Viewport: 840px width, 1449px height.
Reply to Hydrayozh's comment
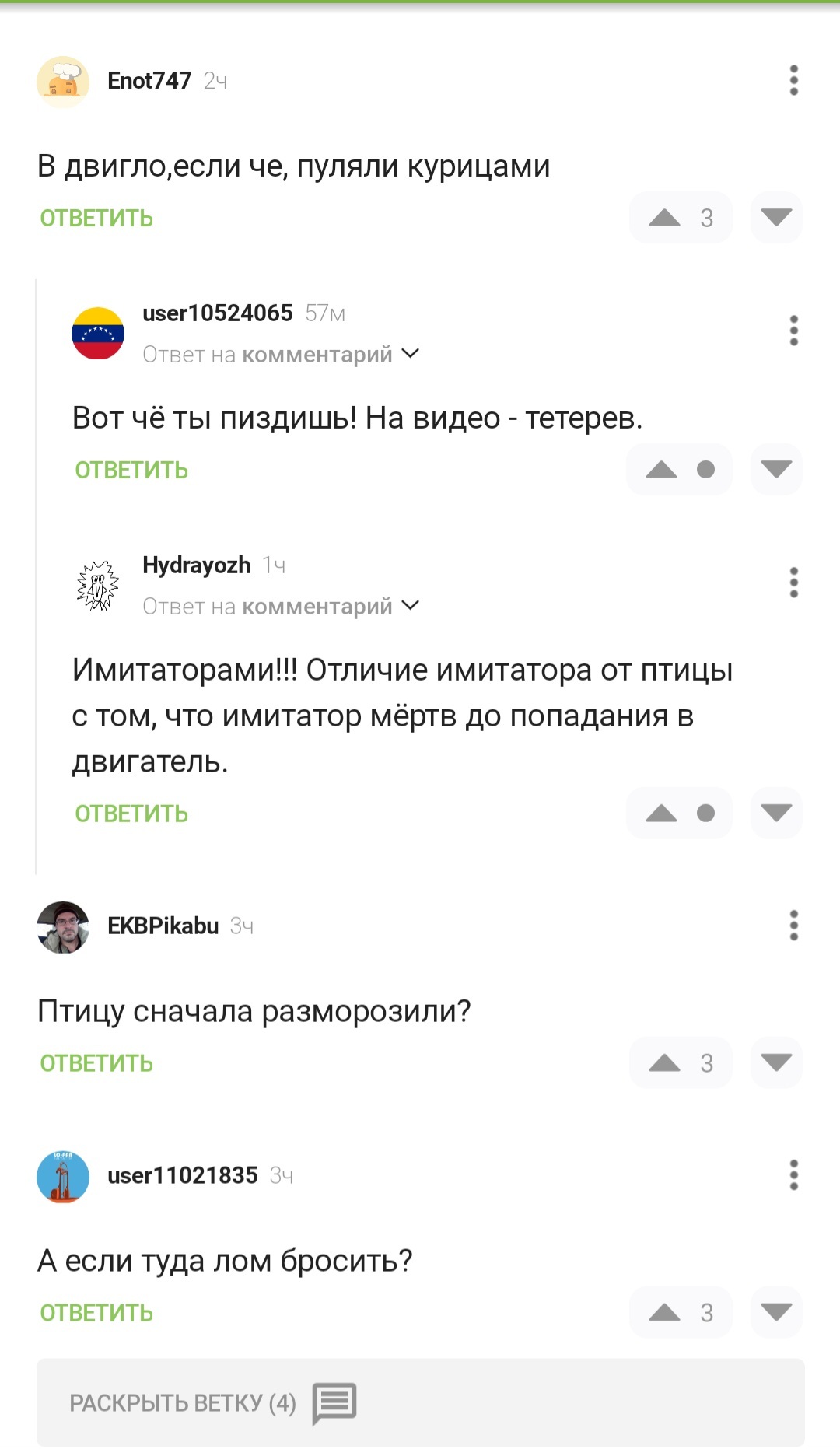(x=131, y=814)
